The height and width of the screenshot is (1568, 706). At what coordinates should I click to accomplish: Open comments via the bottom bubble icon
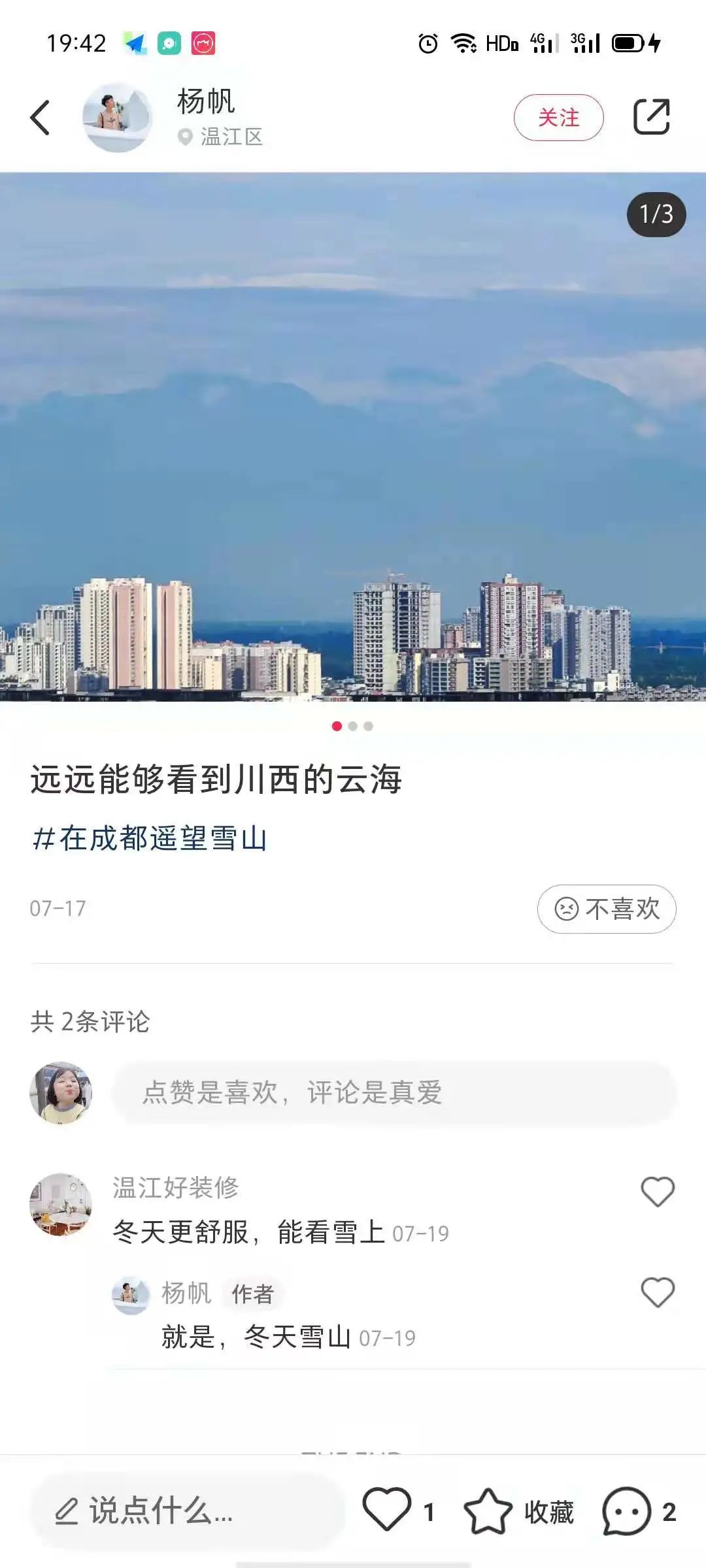(626, 1511)
